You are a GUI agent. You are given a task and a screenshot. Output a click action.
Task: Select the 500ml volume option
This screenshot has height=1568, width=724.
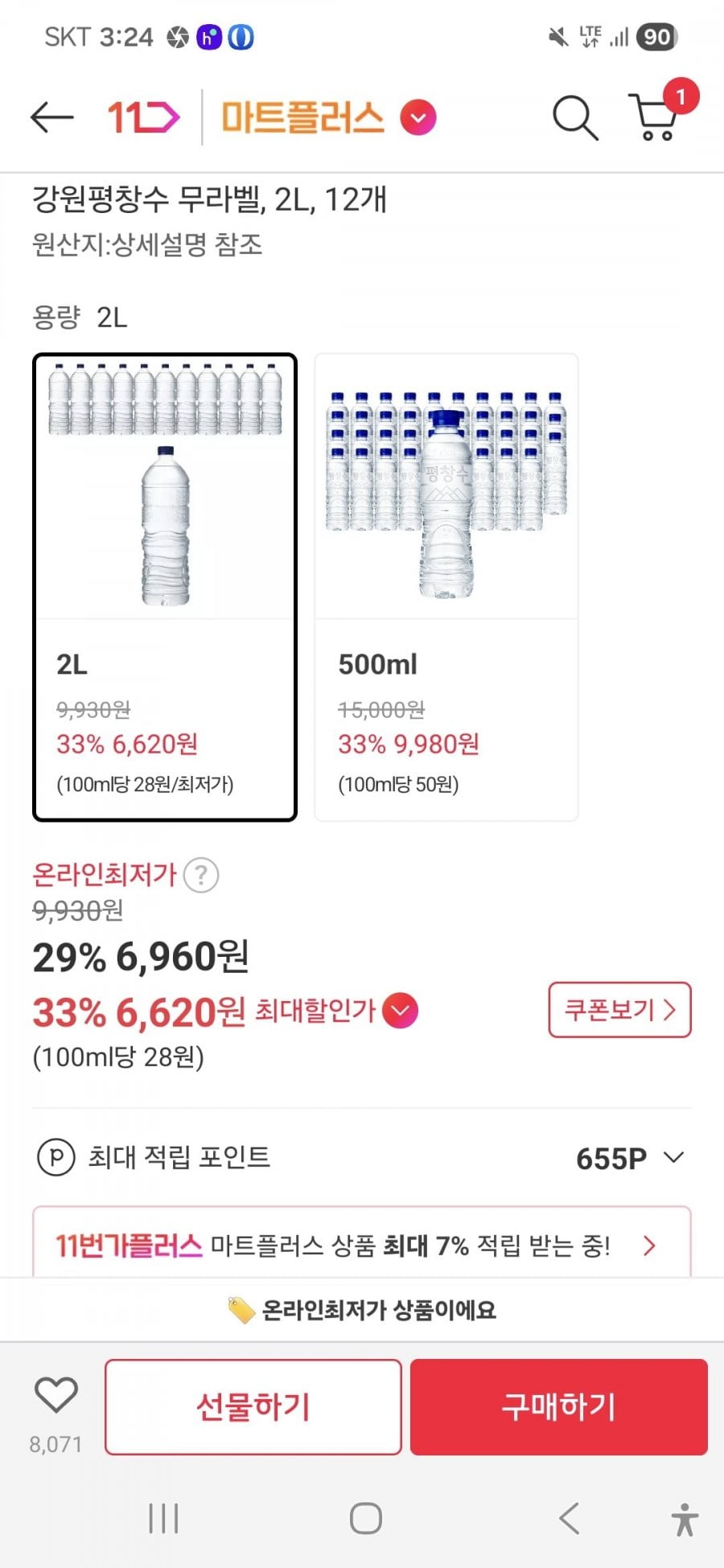(x=446, y=587)
